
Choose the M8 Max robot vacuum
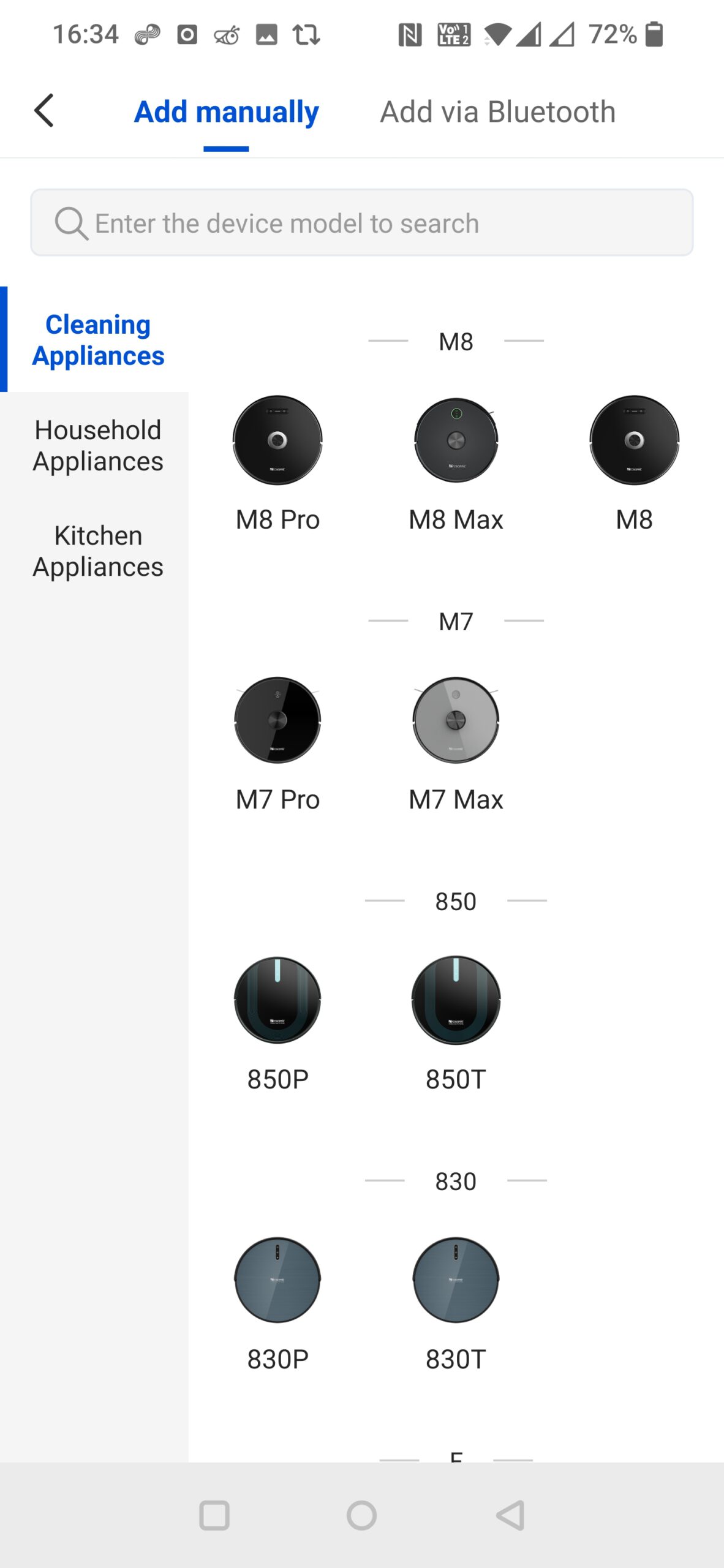(x=456, y=463)
